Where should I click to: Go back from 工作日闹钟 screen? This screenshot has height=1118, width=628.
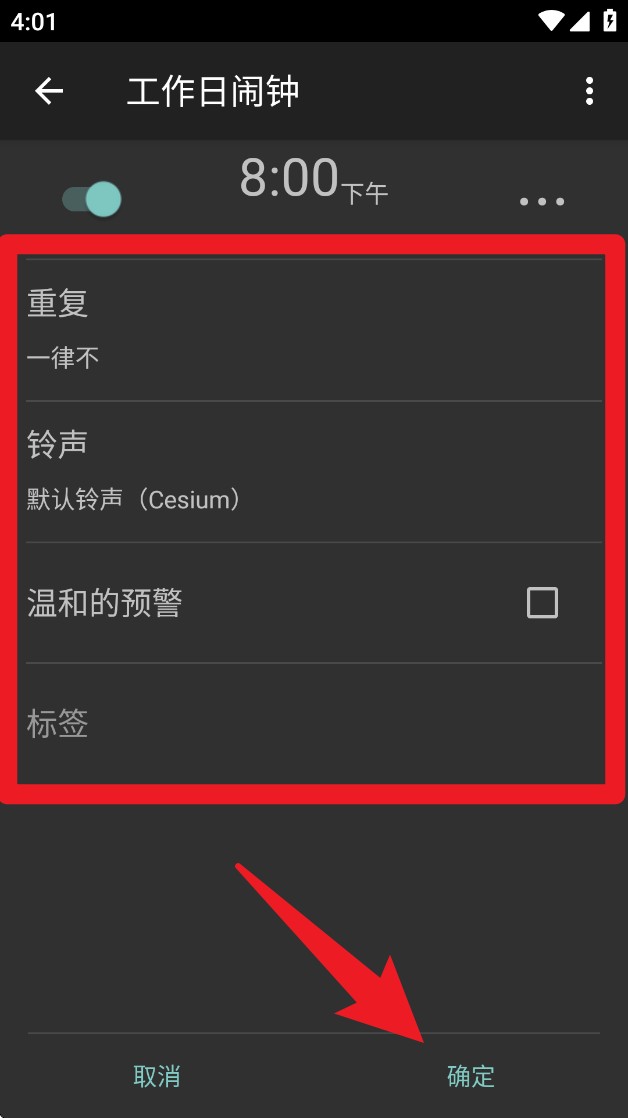click(49, 91)
